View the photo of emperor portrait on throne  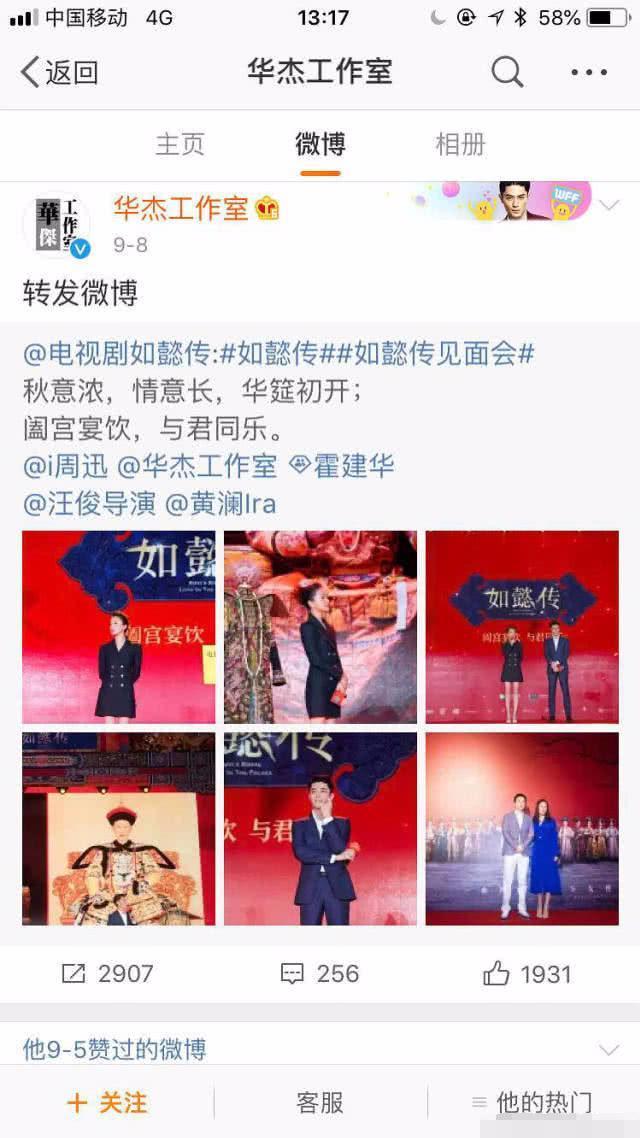(x=119, y=828)
